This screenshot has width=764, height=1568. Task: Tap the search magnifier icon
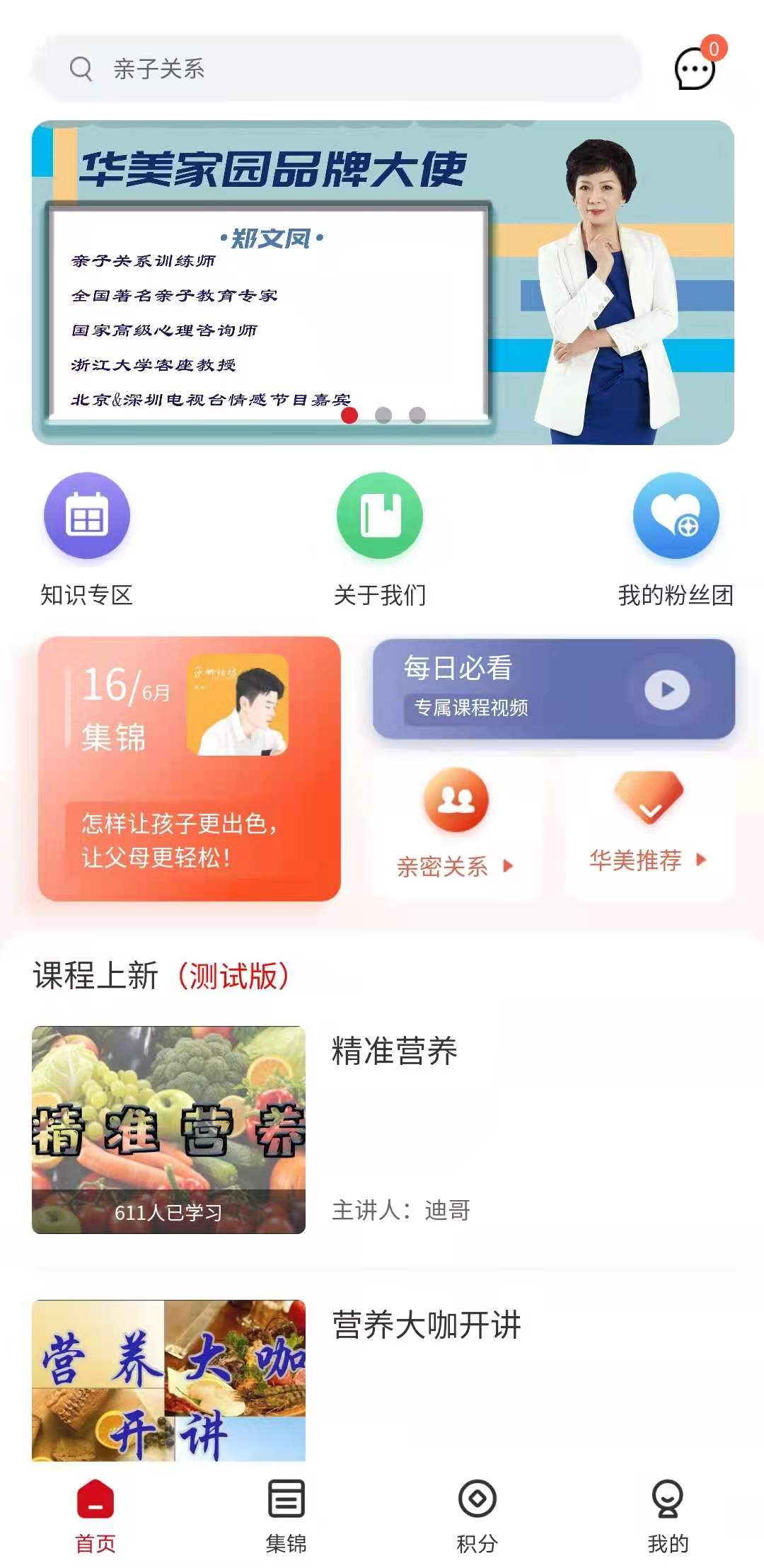pyautogui.click(x=80, y=69)
